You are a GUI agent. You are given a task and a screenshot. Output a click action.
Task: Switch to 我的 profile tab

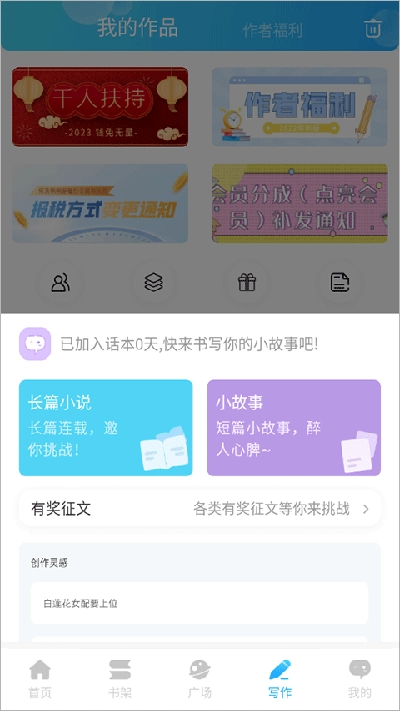360,679
